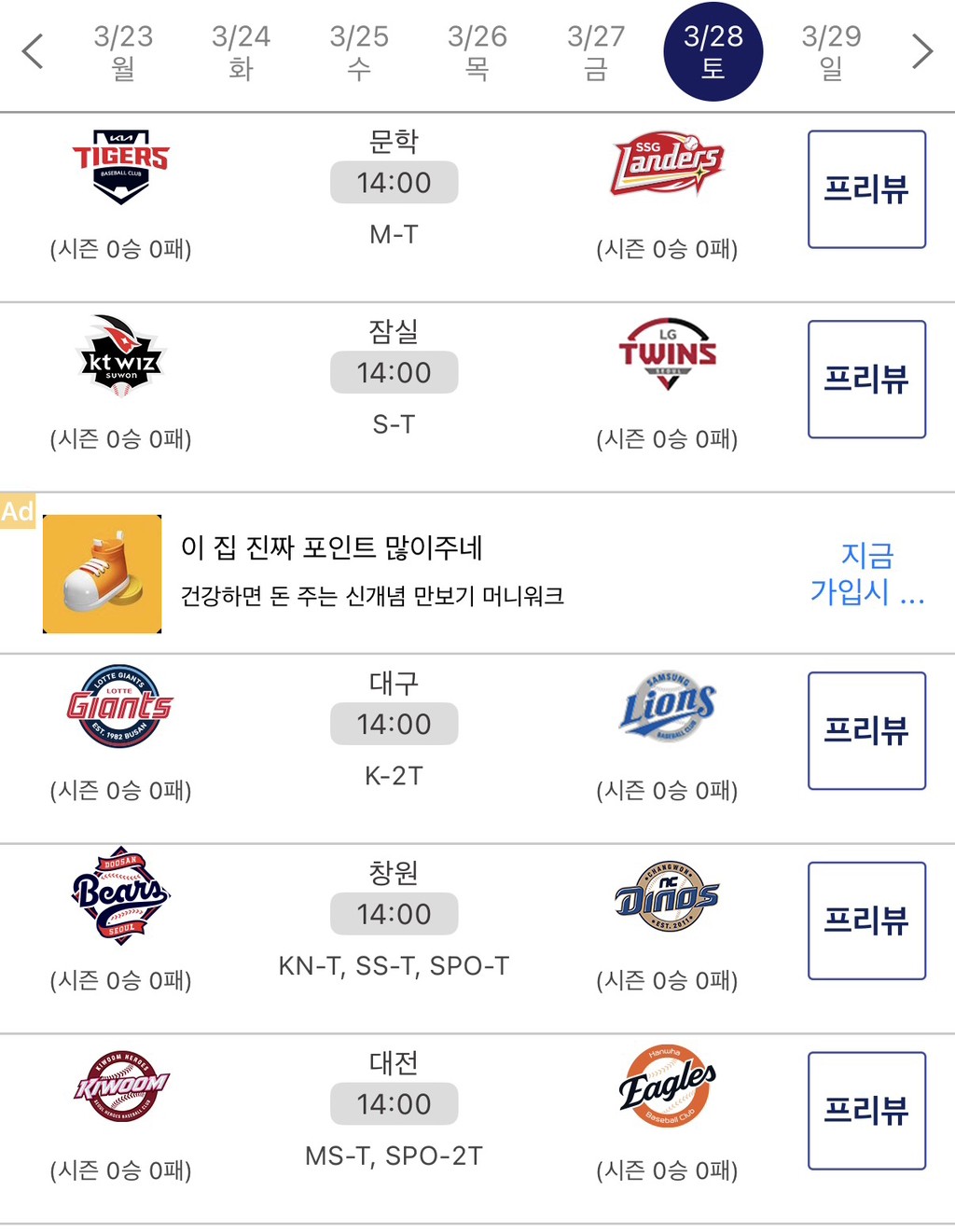
Task: Select the 3/29 Sunday date
Action: (831, 51)
